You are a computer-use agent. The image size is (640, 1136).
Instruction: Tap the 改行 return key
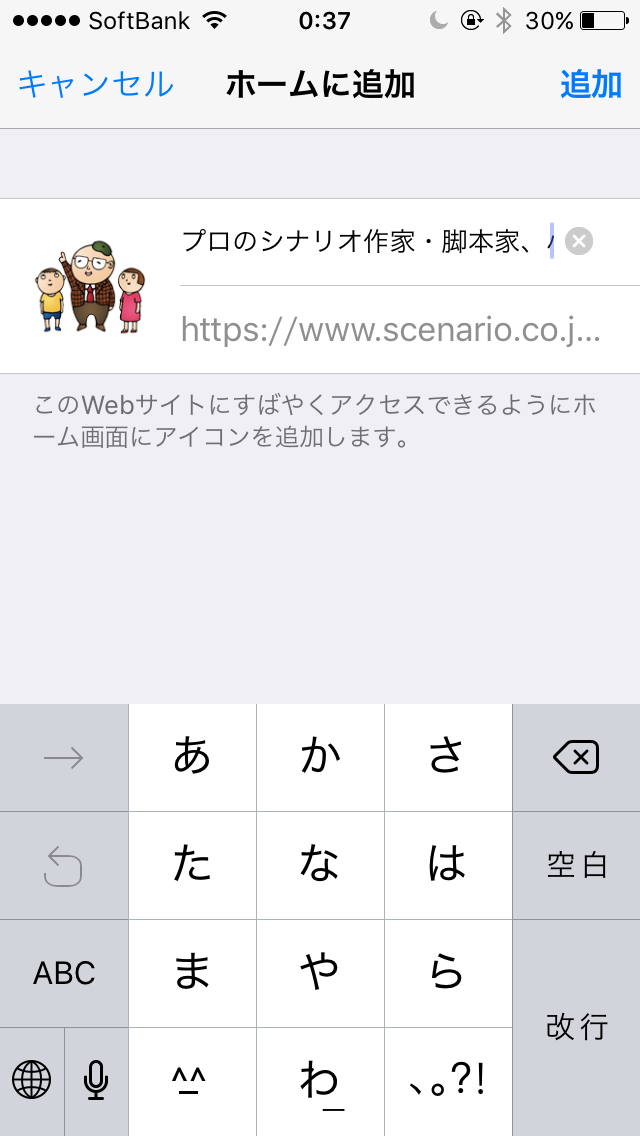click(576, 1026)
